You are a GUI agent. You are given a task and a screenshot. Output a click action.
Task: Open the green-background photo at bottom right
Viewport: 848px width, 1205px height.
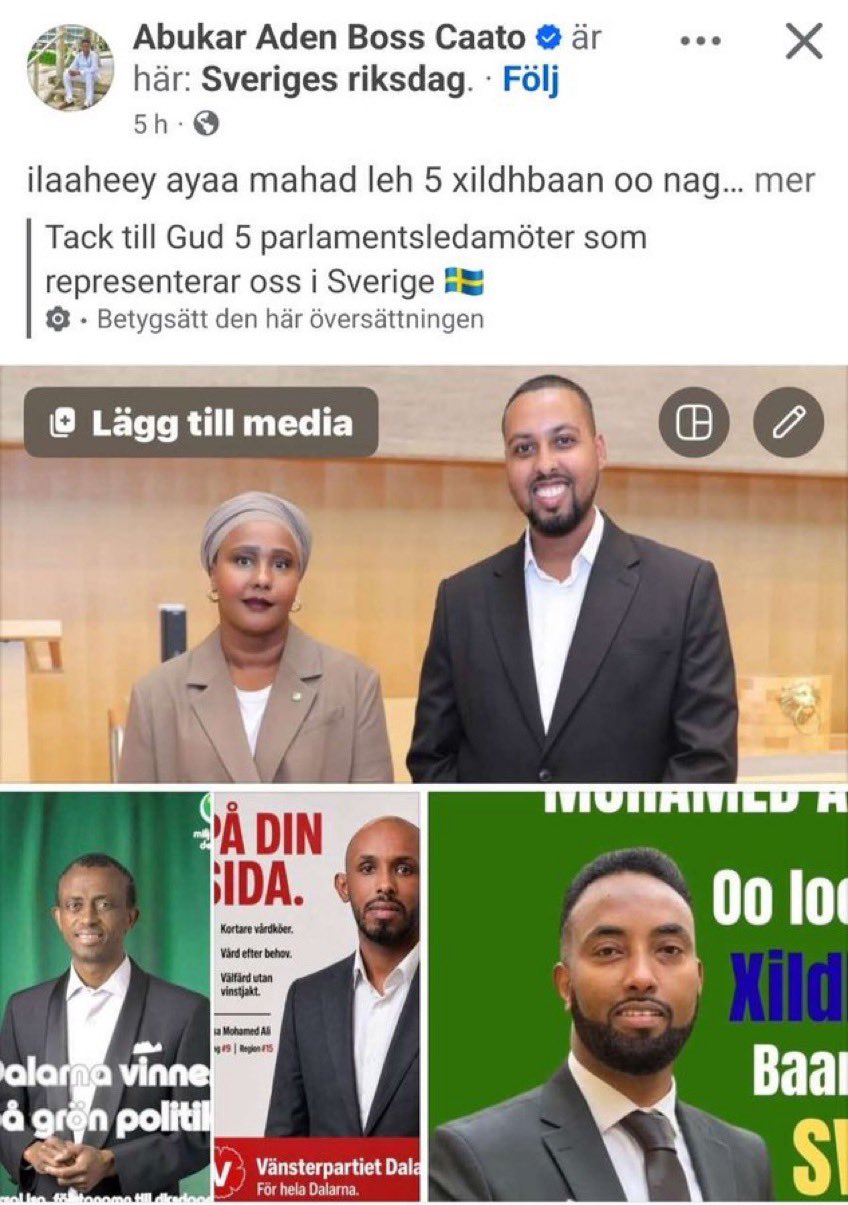pos(638,996)
